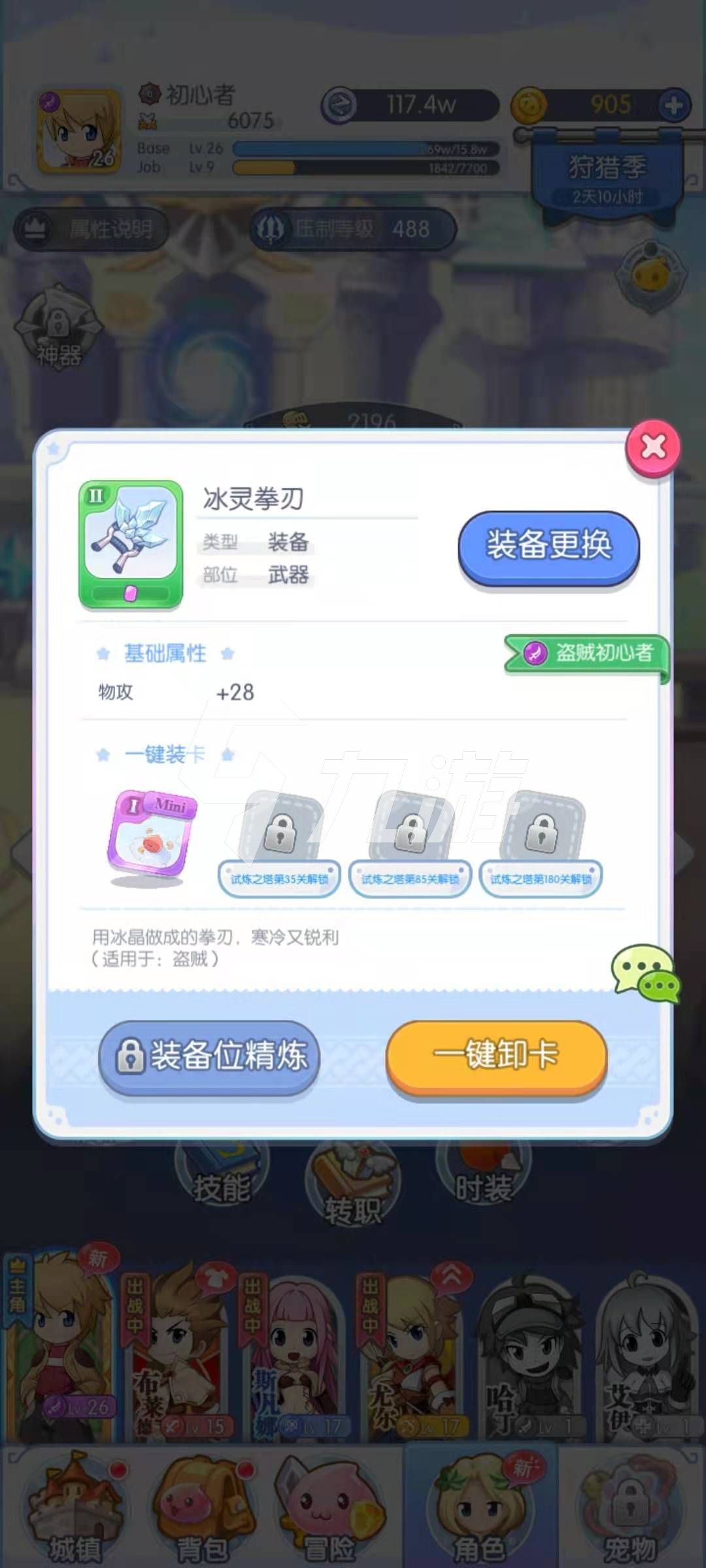Tap the 冰灵拳刃 weapon icon
Image resolution: width=706 pixels, height=1568 pixels.
131,544
